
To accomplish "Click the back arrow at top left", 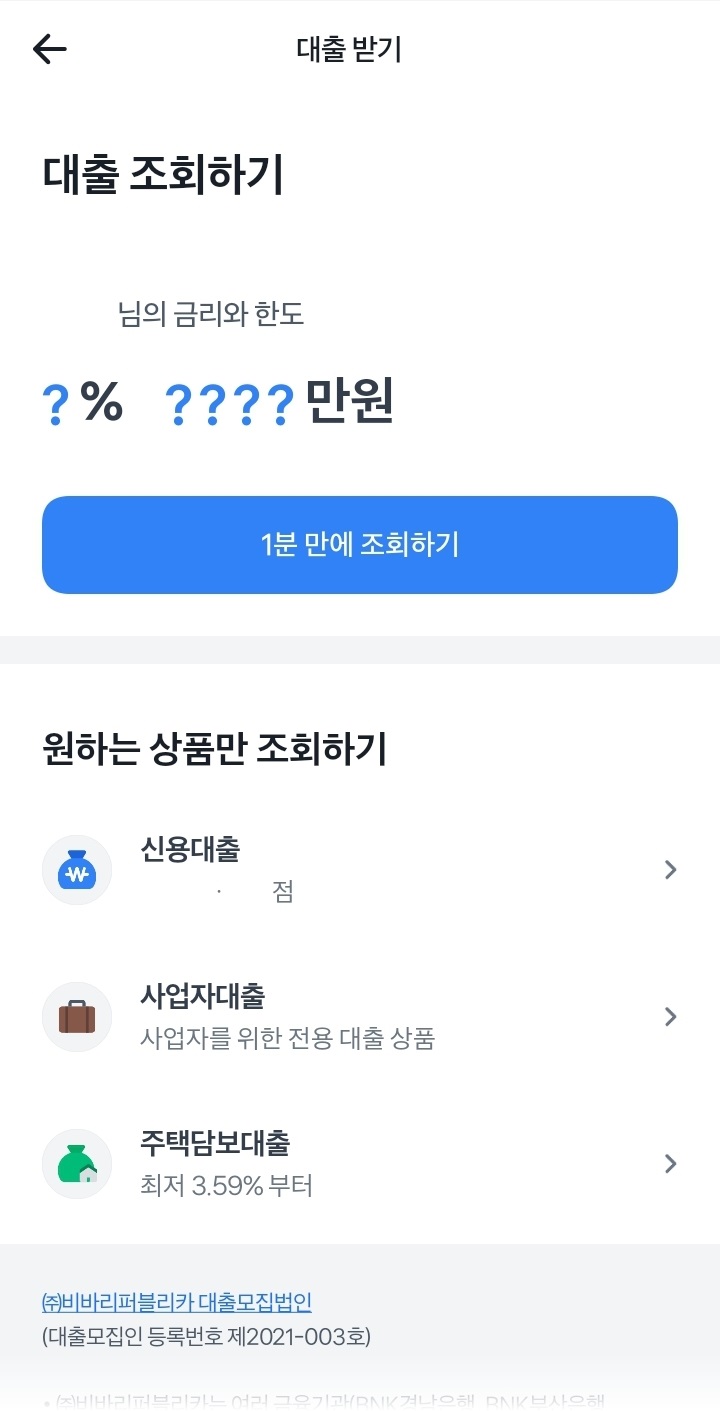I will [x=48, y=48].
